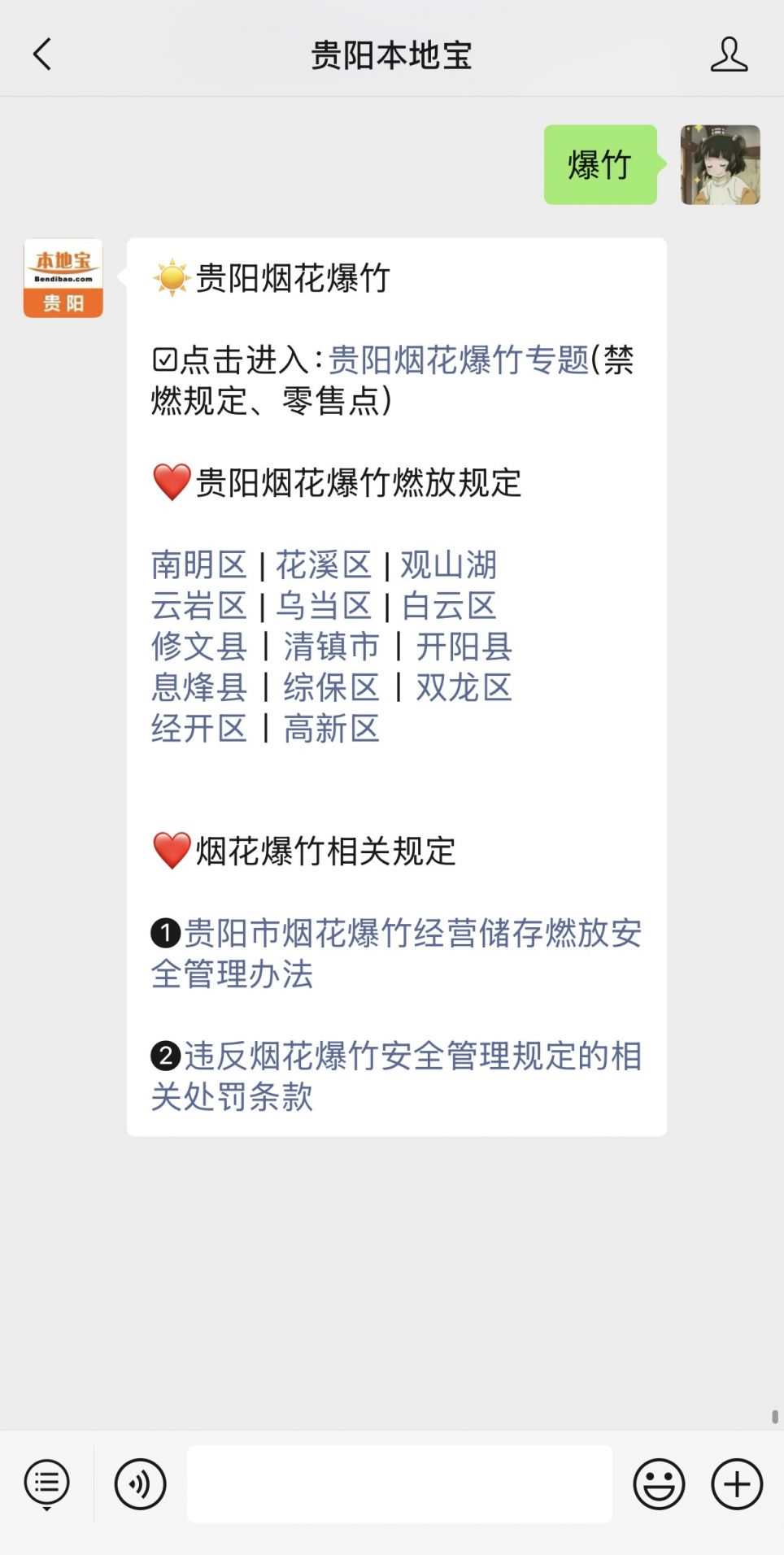
Task: Open the 高新区 link
Action: tap(331, 729)
